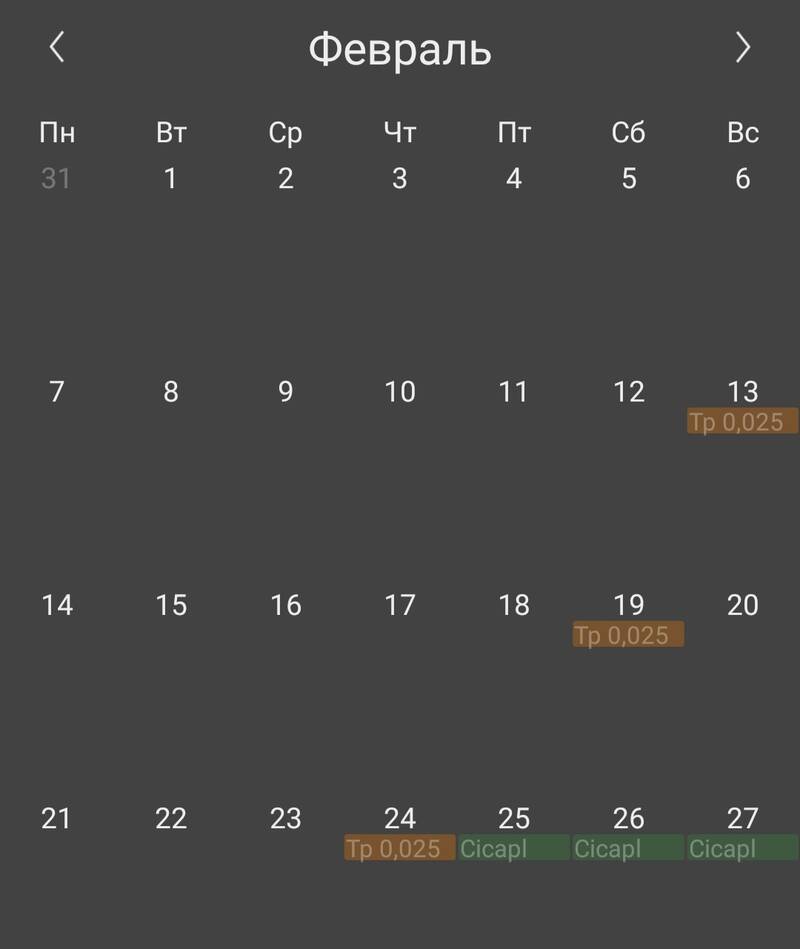Open the Тр 0,025 event on February 19
The width and height of the screenshot is (800, 949).
point(628,634)
